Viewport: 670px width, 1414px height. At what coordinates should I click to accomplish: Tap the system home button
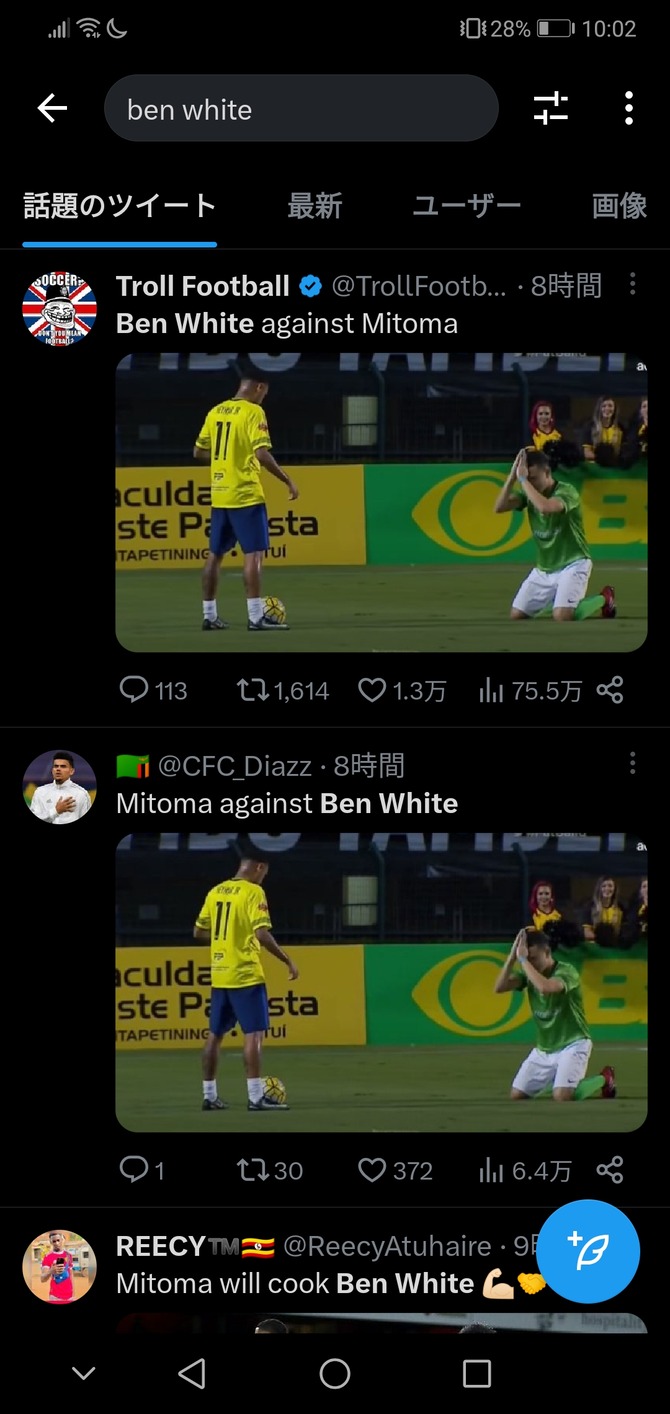coord(335,1374)
